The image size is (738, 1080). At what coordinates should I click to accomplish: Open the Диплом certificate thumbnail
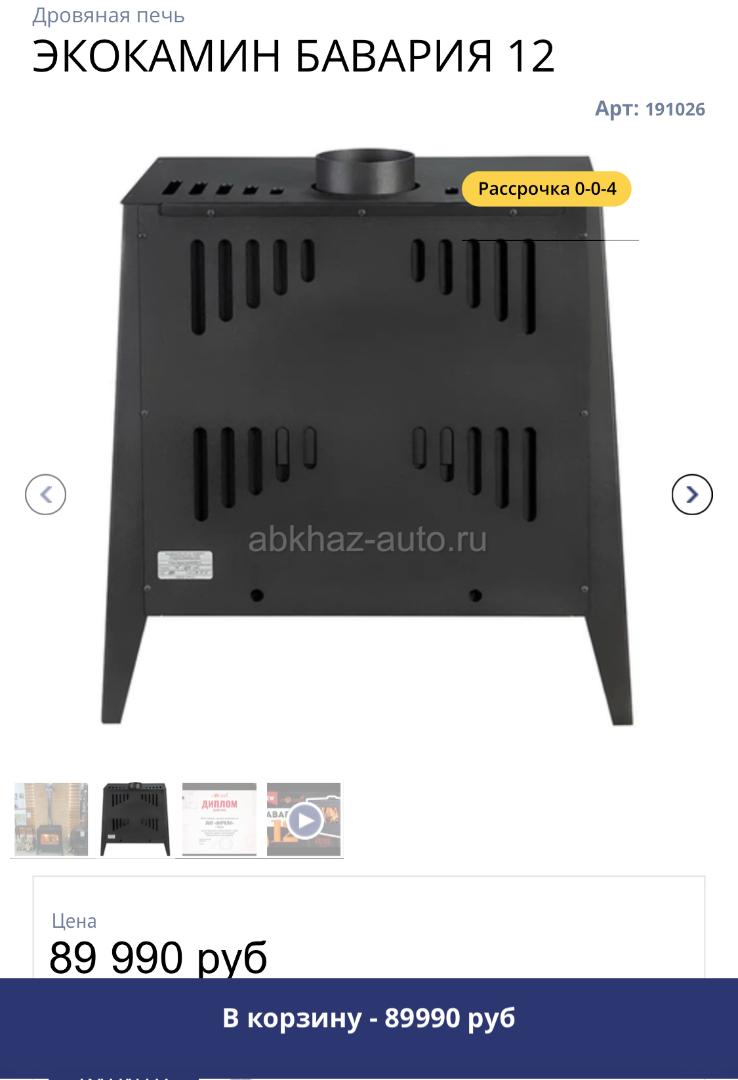(219, 820)
